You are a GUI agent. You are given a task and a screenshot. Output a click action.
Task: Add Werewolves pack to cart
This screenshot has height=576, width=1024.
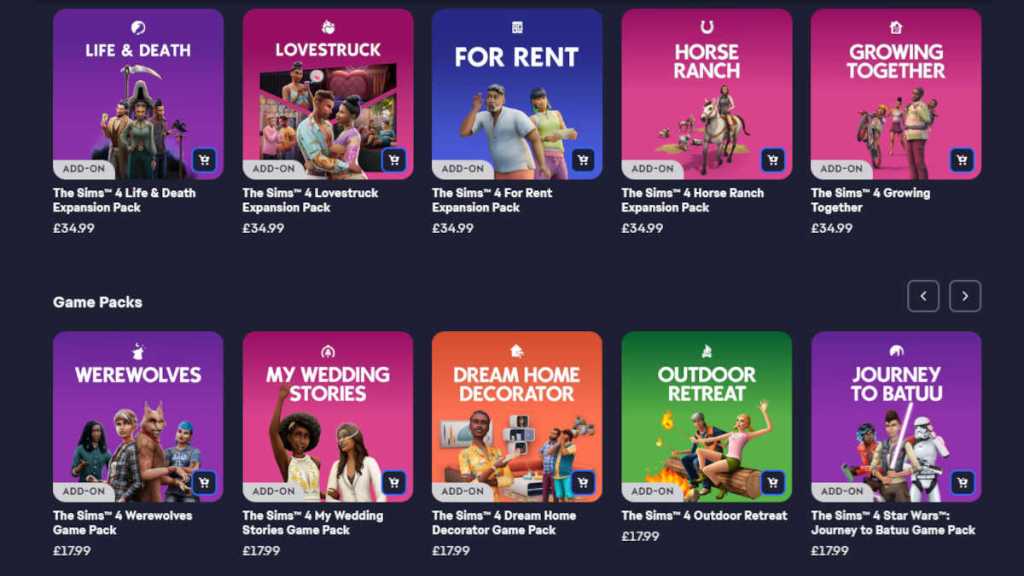[204, 483]
